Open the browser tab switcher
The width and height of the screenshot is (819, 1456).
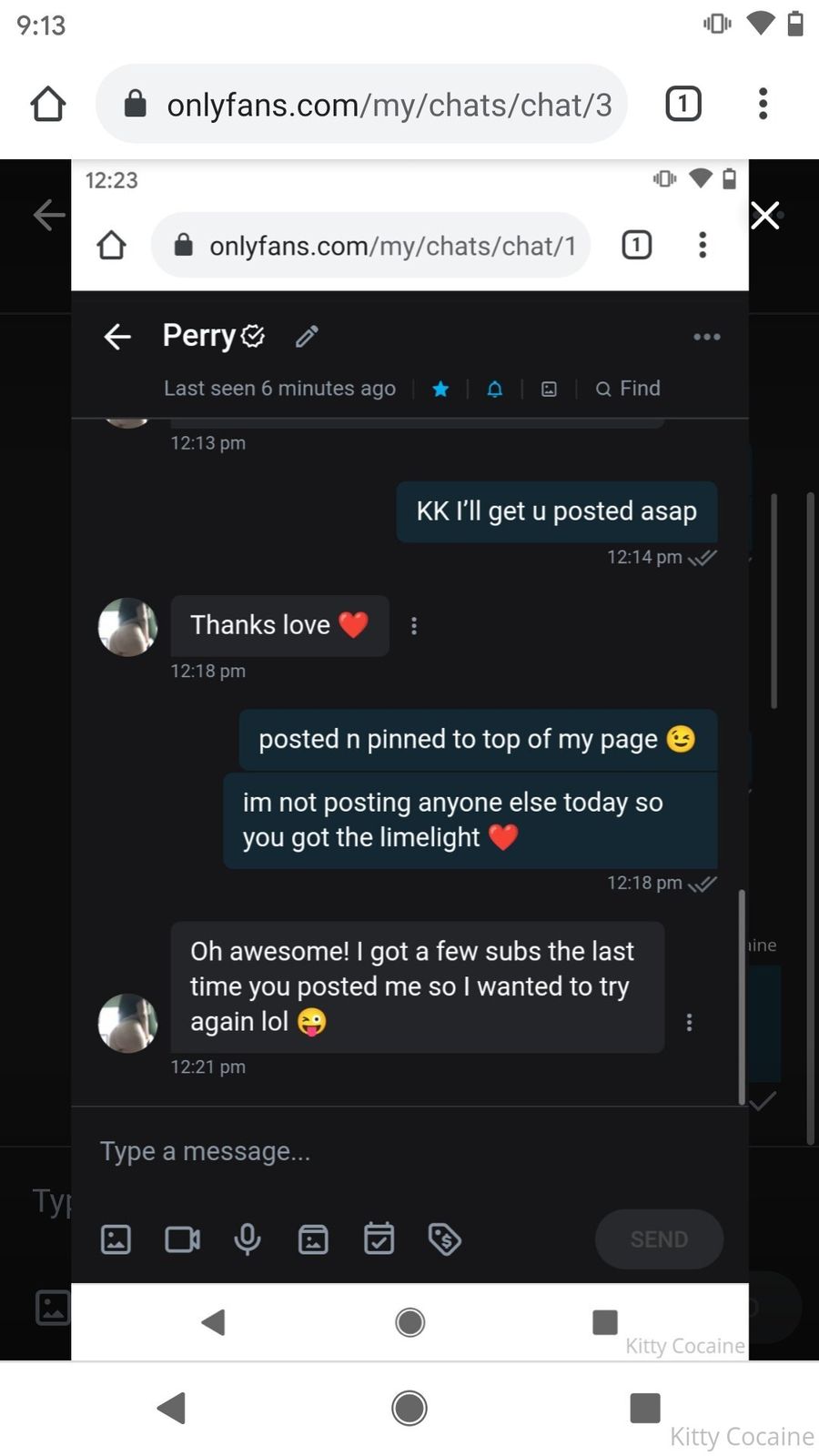[x=683, y=104]
